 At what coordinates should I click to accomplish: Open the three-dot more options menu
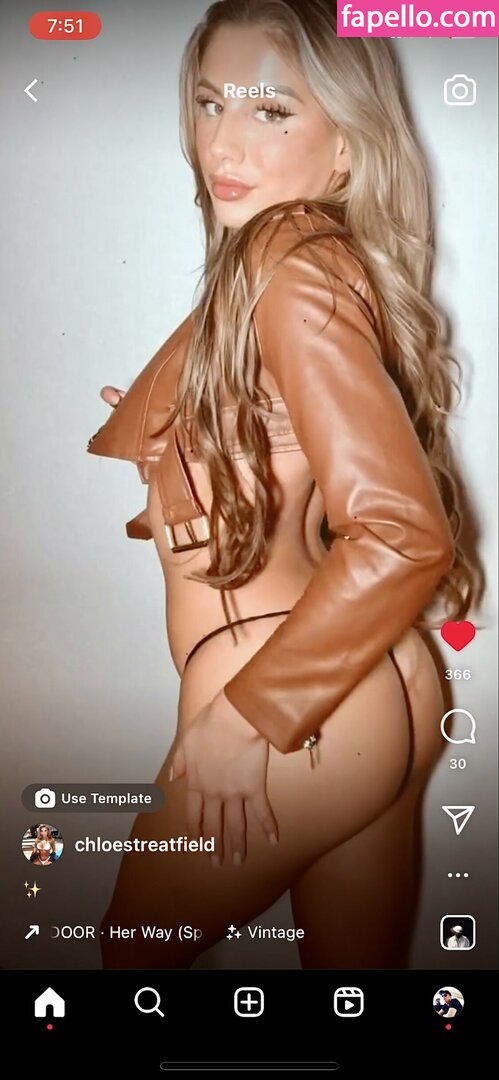tap(458, 875)
